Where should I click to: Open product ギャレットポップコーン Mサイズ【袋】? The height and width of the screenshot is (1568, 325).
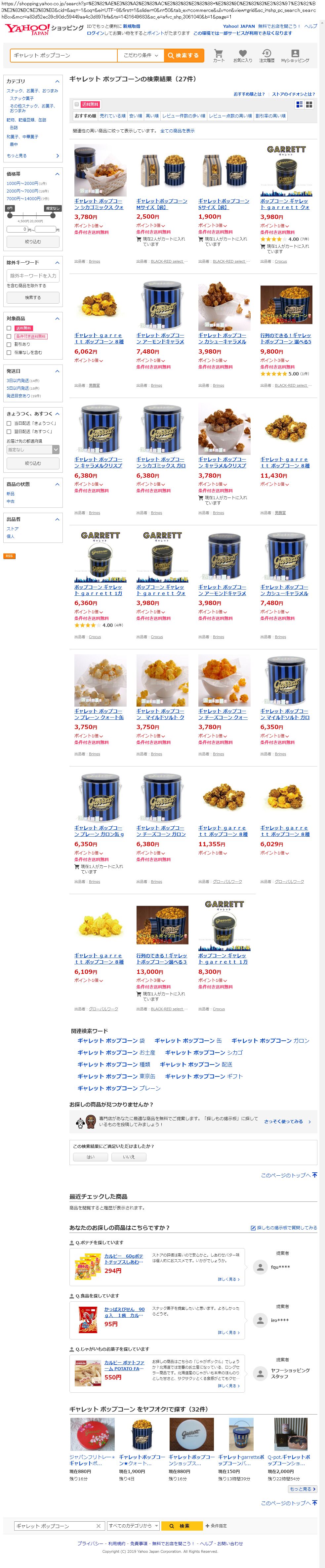point(161,204)
